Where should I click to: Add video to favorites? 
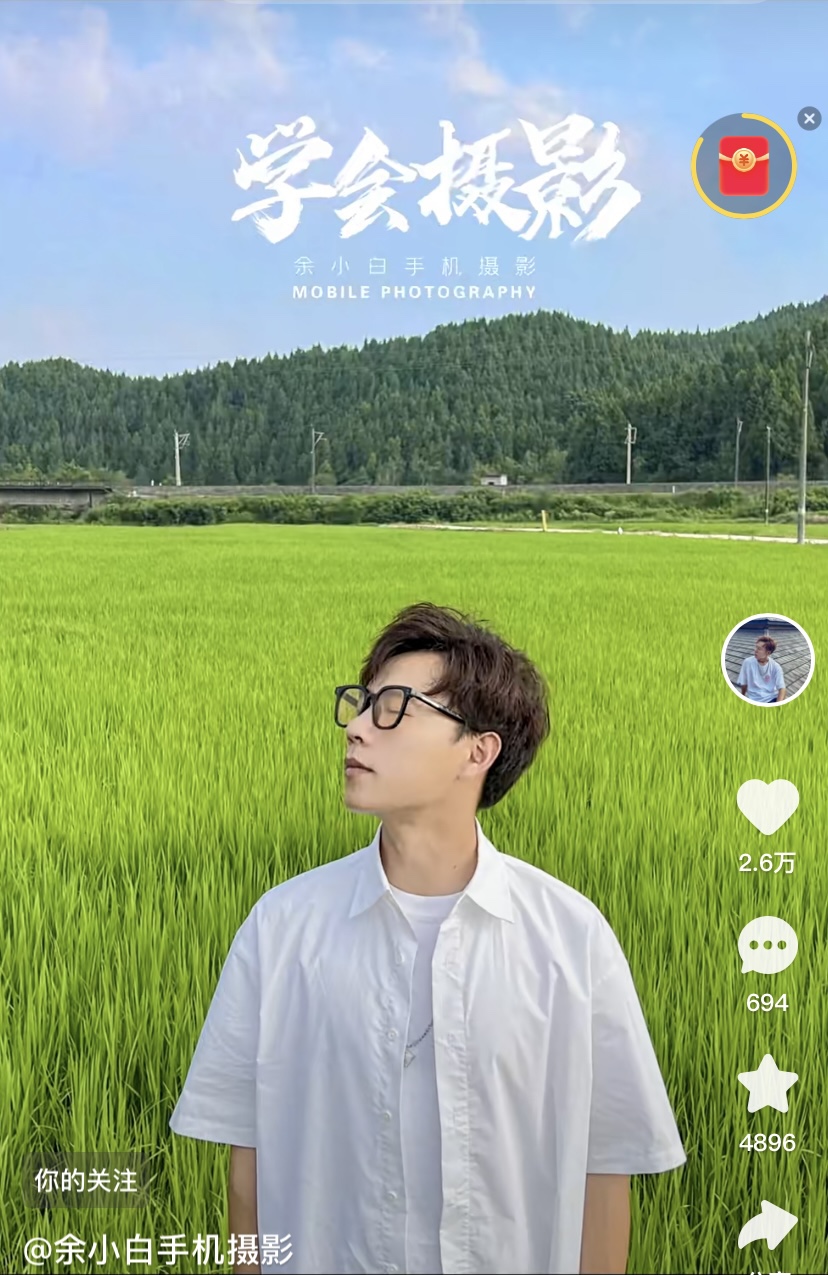767,1085
